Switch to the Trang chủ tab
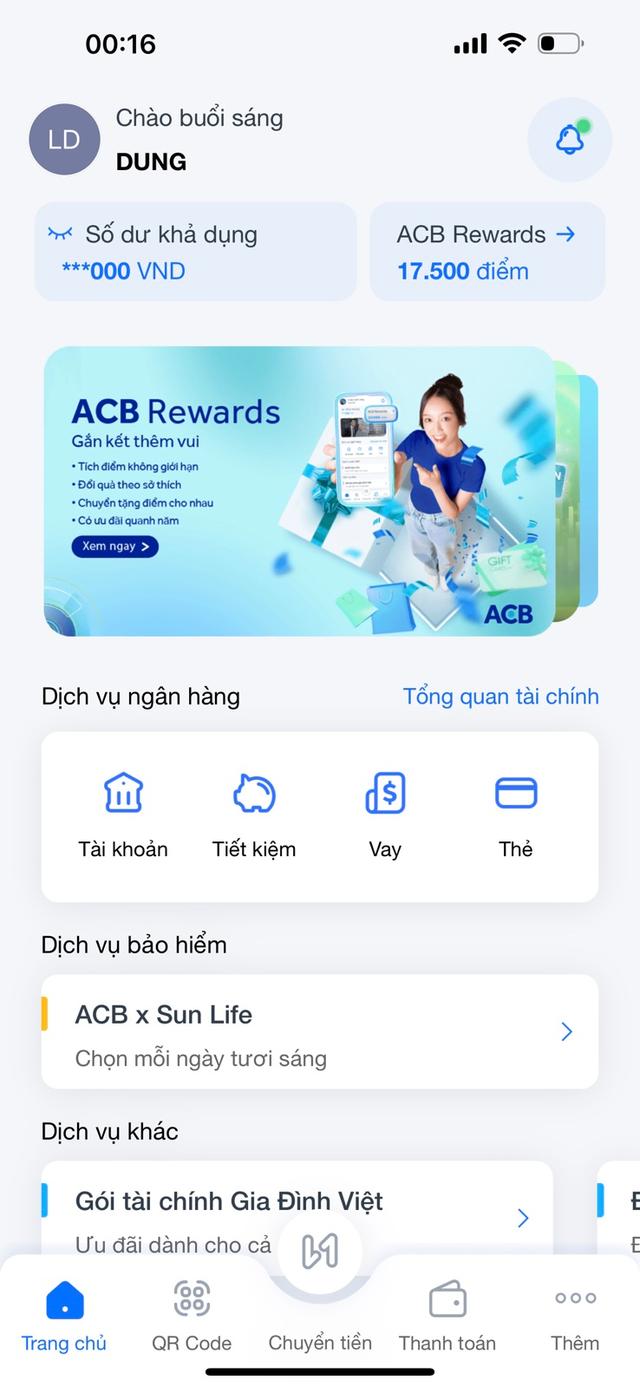The width and height of the screenshot is (640, 1388). click(x=64, y=1316)
